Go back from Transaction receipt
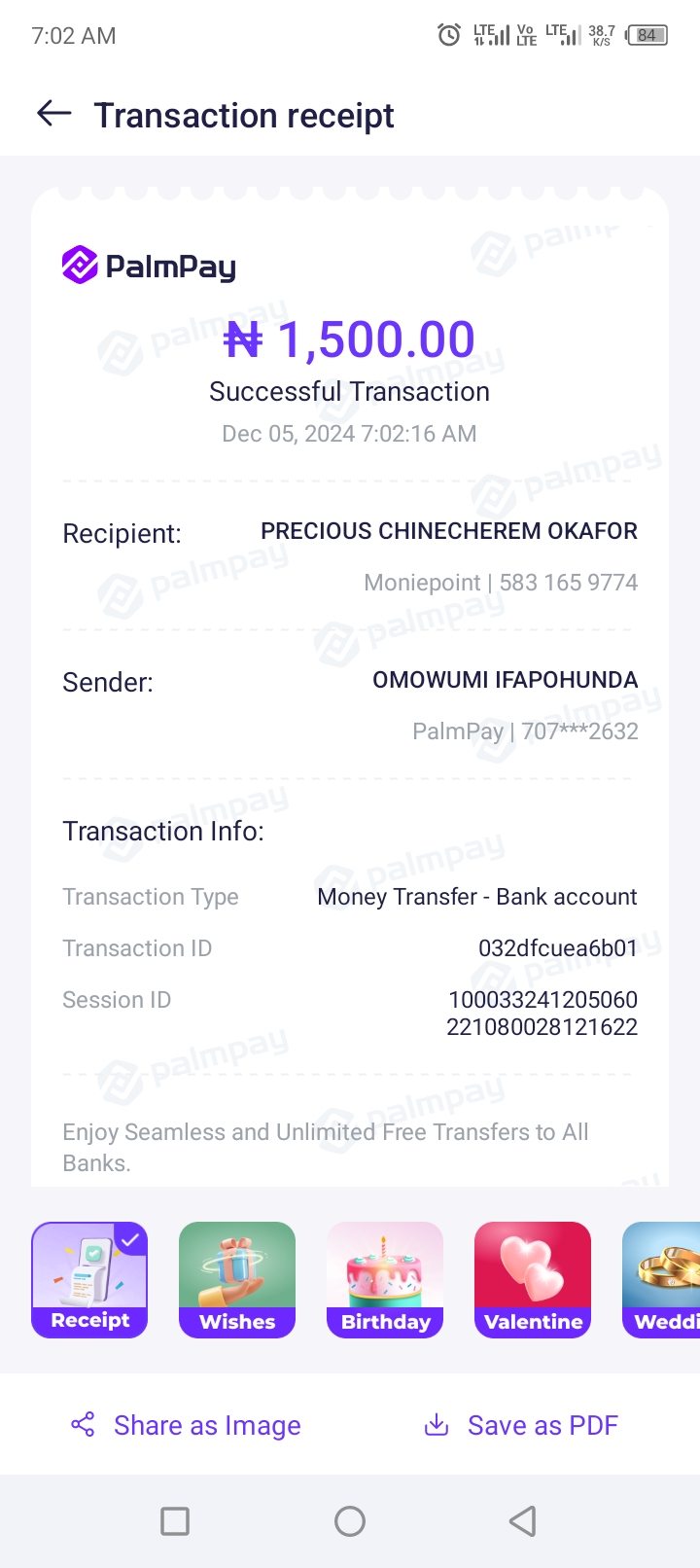The width and height of the screenshot is (700, 1568). pos(54,115)
